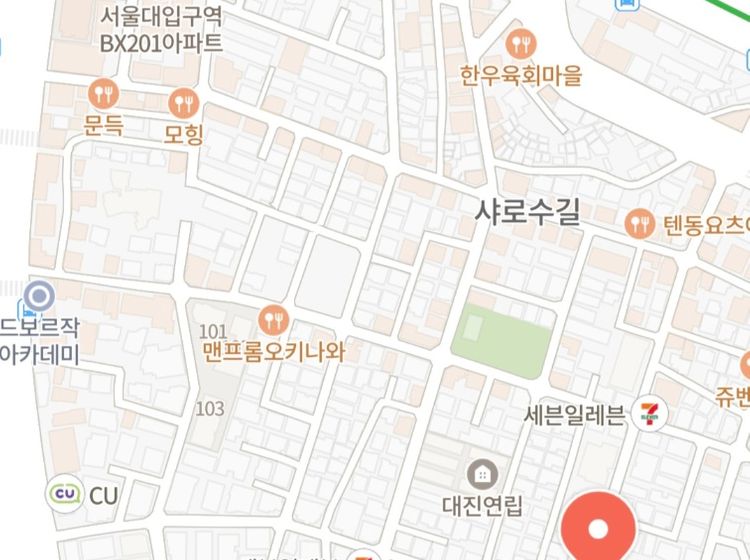750x560 pixels.
Task: Open the 텐동요츠야 restaurant pin
Action: 639,225
